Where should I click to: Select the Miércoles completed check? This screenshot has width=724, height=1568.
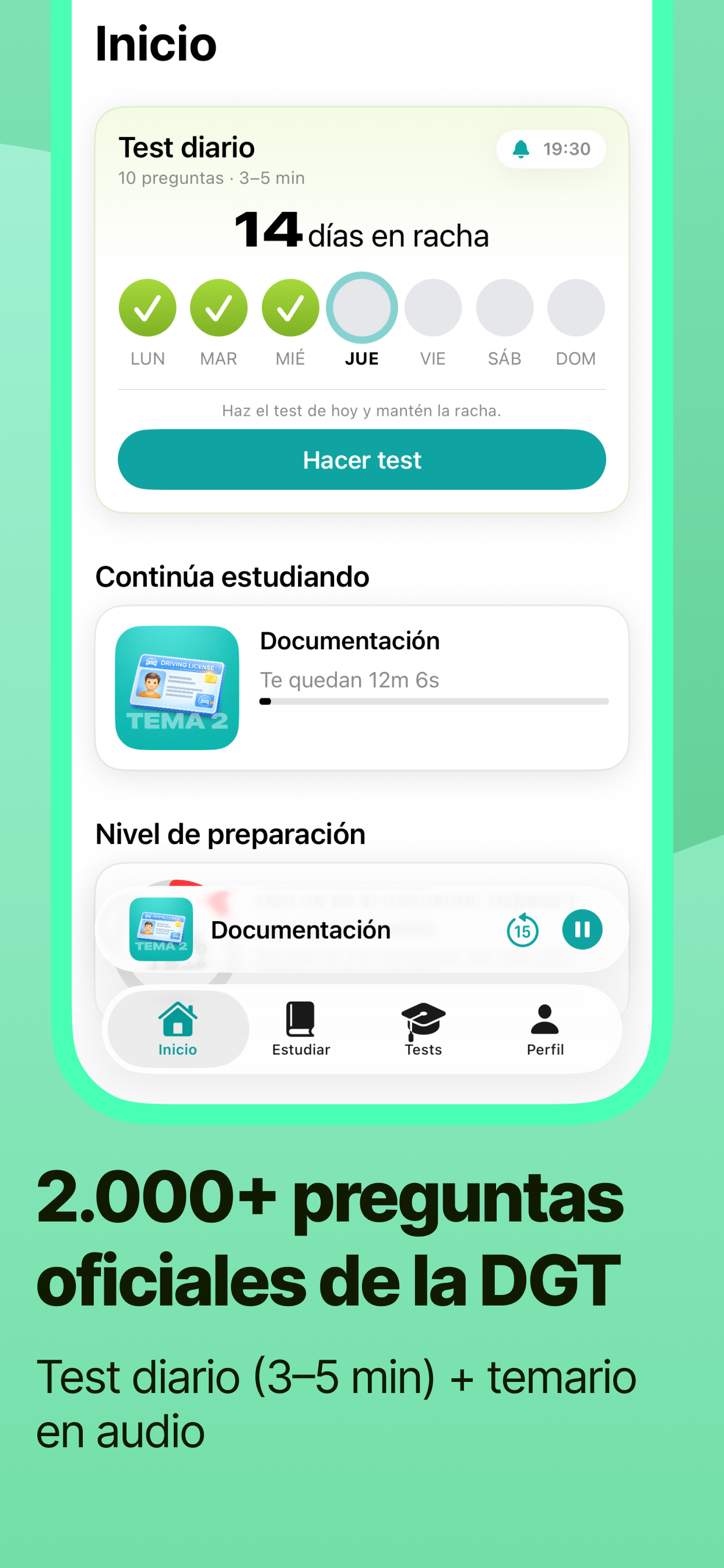coord(290,307)
